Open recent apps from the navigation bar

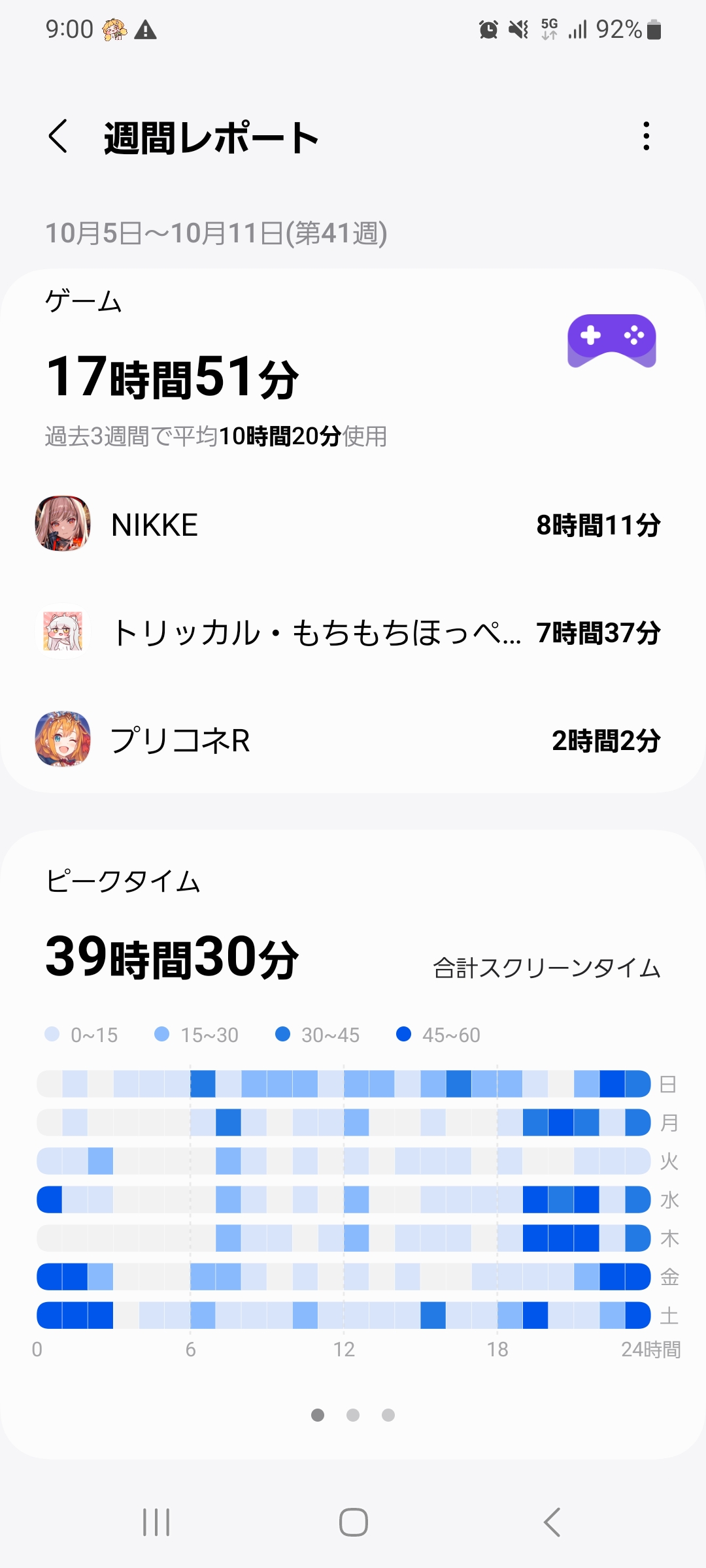pyautogui.click(x=156, y=1522)
